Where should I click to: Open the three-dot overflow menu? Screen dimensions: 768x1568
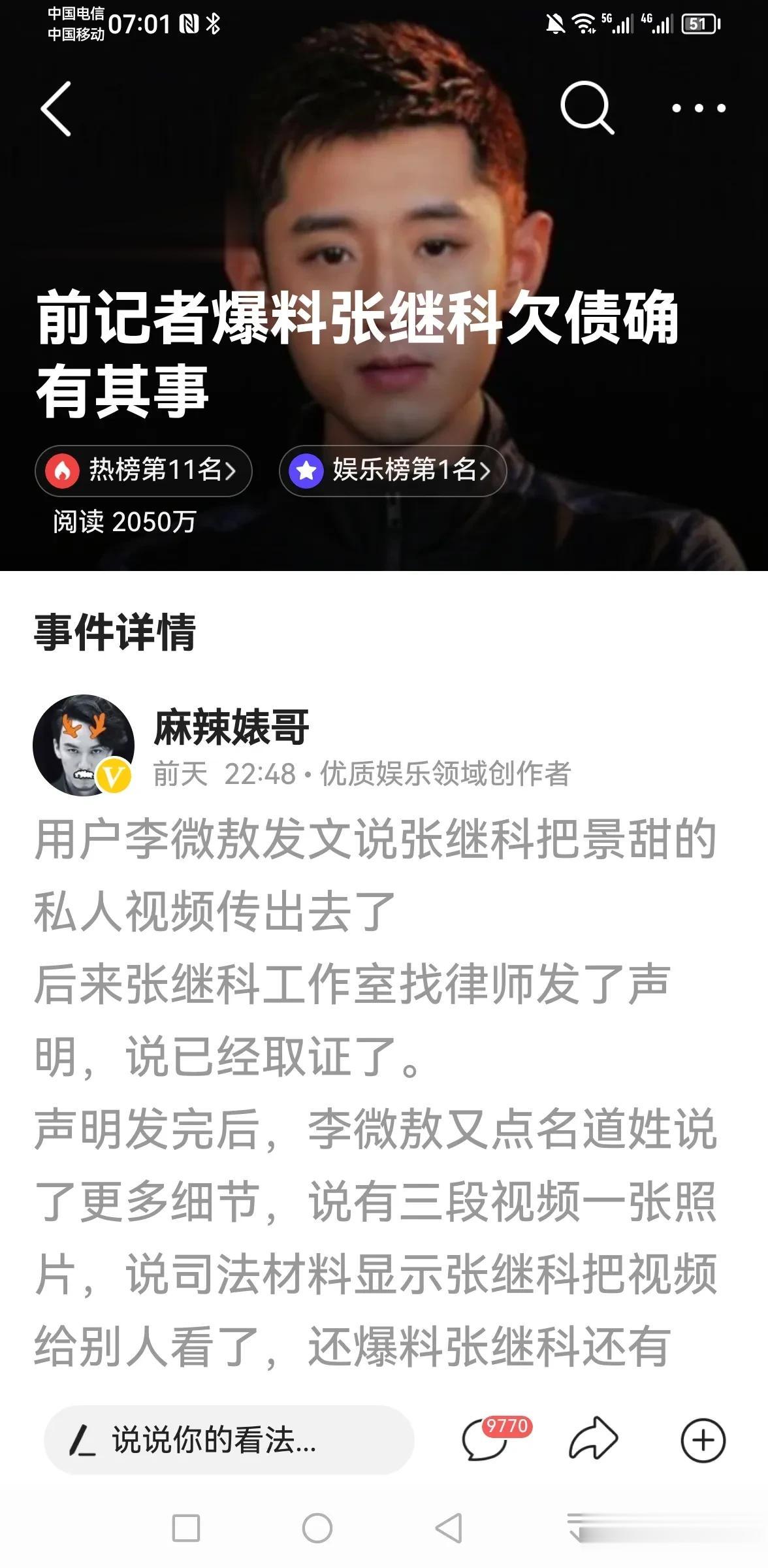click(x=698, y=108)
